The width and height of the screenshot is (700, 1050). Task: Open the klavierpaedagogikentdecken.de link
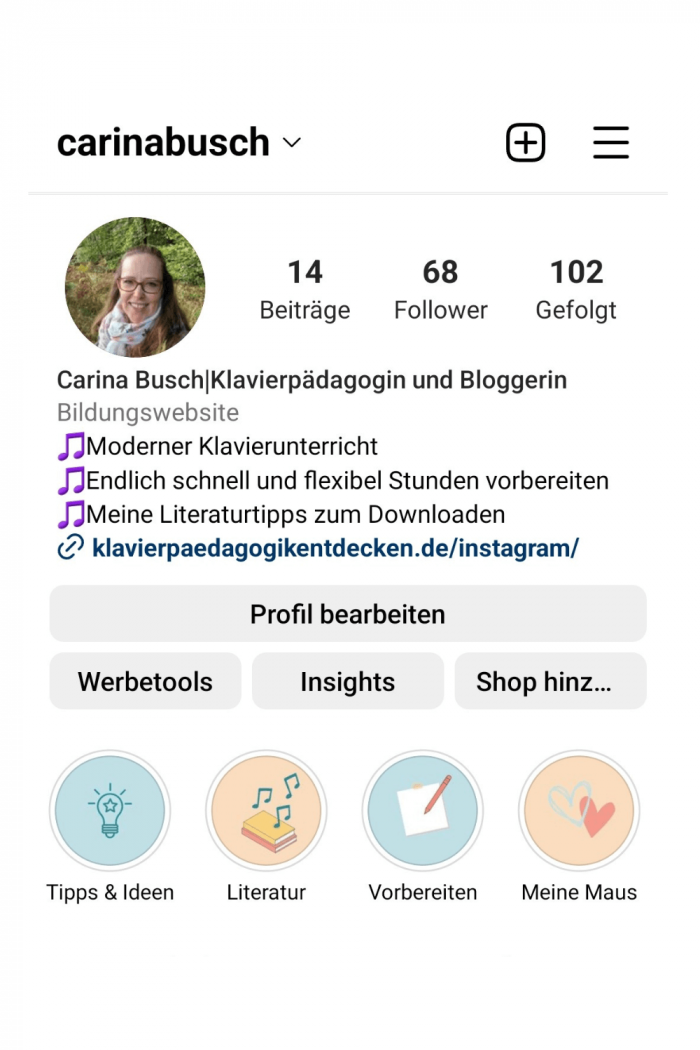pyautogui.click(x=334, y=547)
